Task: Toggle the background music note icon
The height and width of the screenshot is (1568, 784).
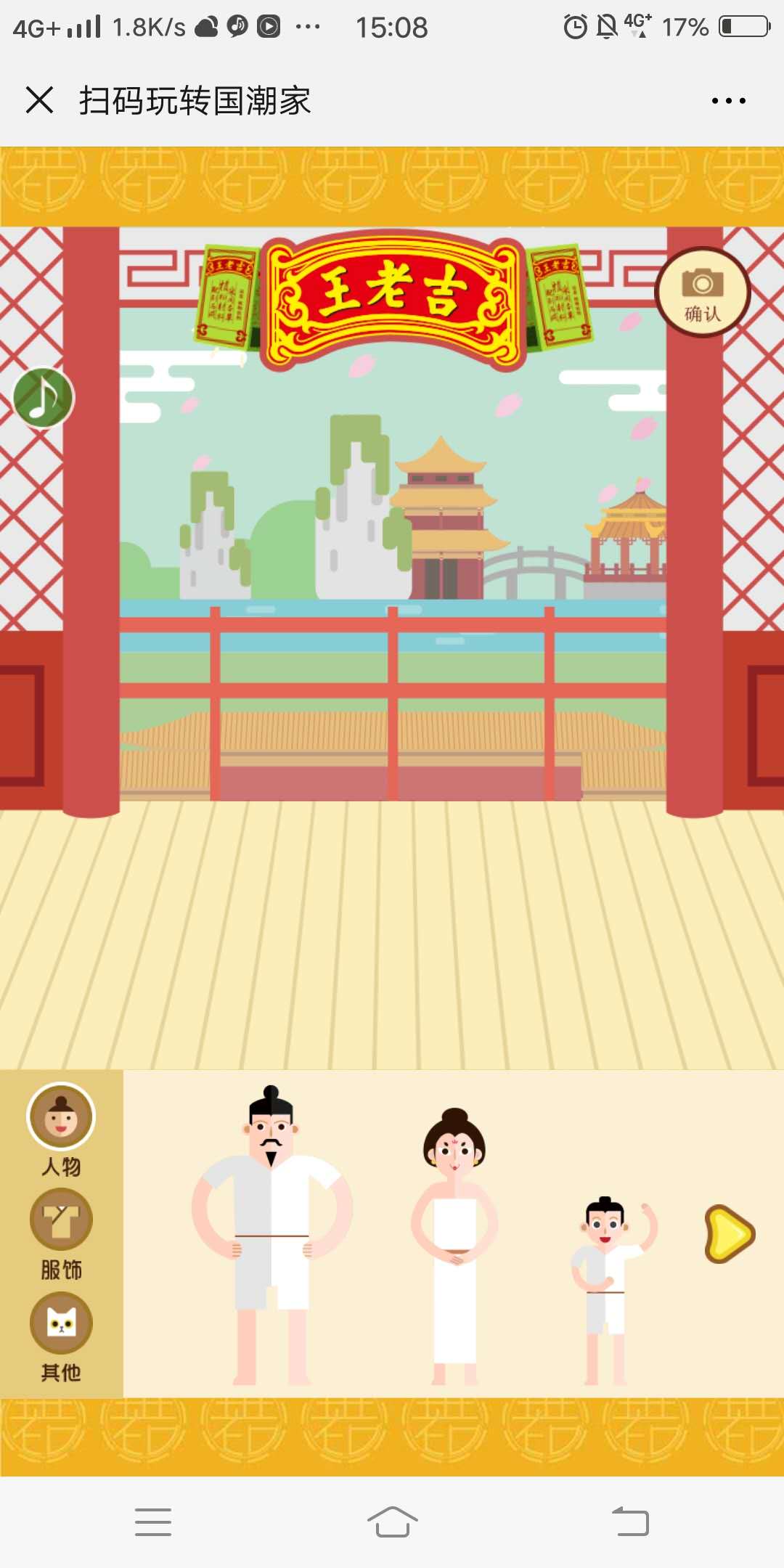Action: point(44,398)
